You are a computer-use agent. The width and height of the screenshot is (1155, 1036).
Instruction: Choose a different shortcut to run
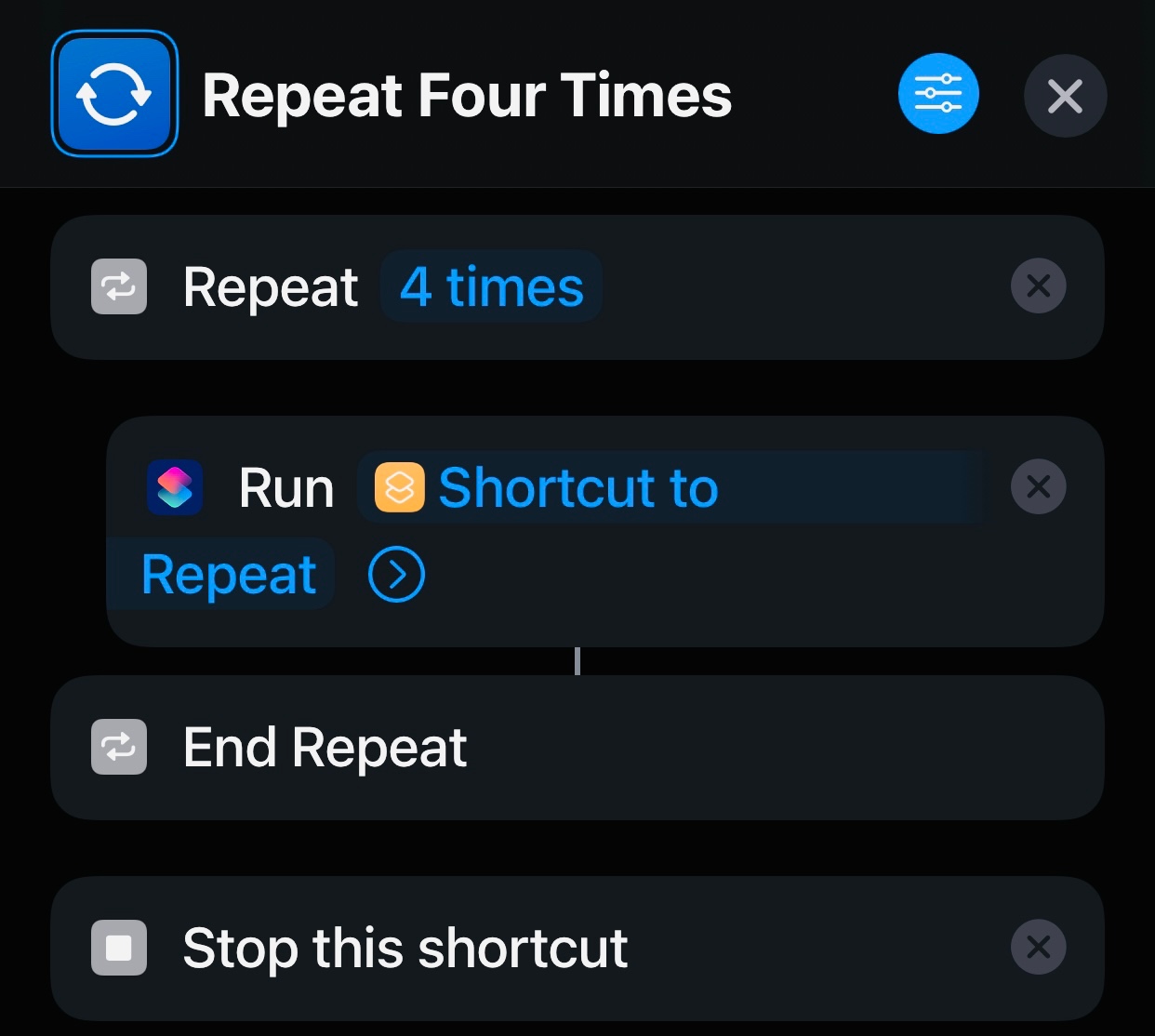577,488
